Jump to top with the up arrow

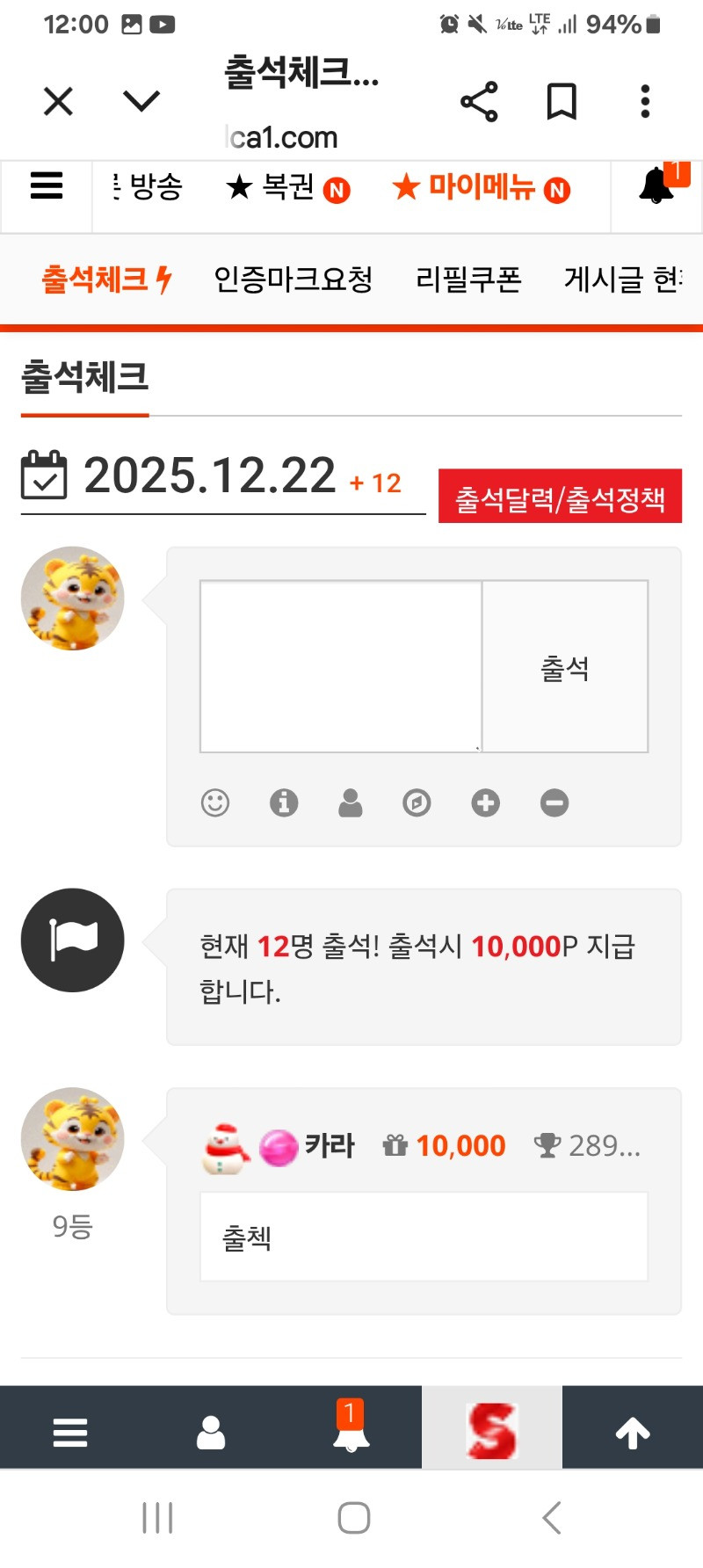[633, 1433]
